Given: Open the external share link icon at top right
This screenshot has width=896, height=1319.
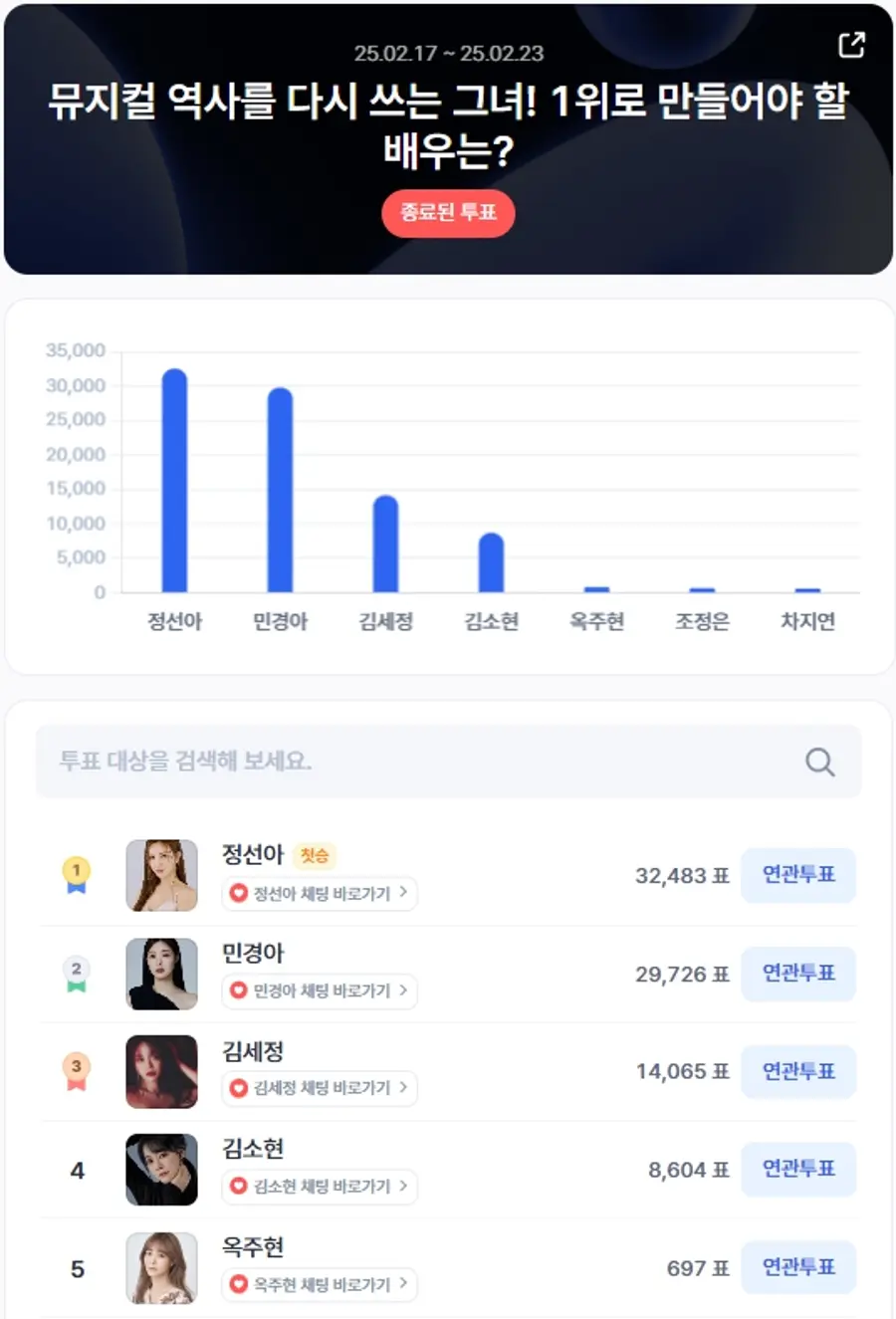Looking at the screenshot, I should tap(850, 46).
